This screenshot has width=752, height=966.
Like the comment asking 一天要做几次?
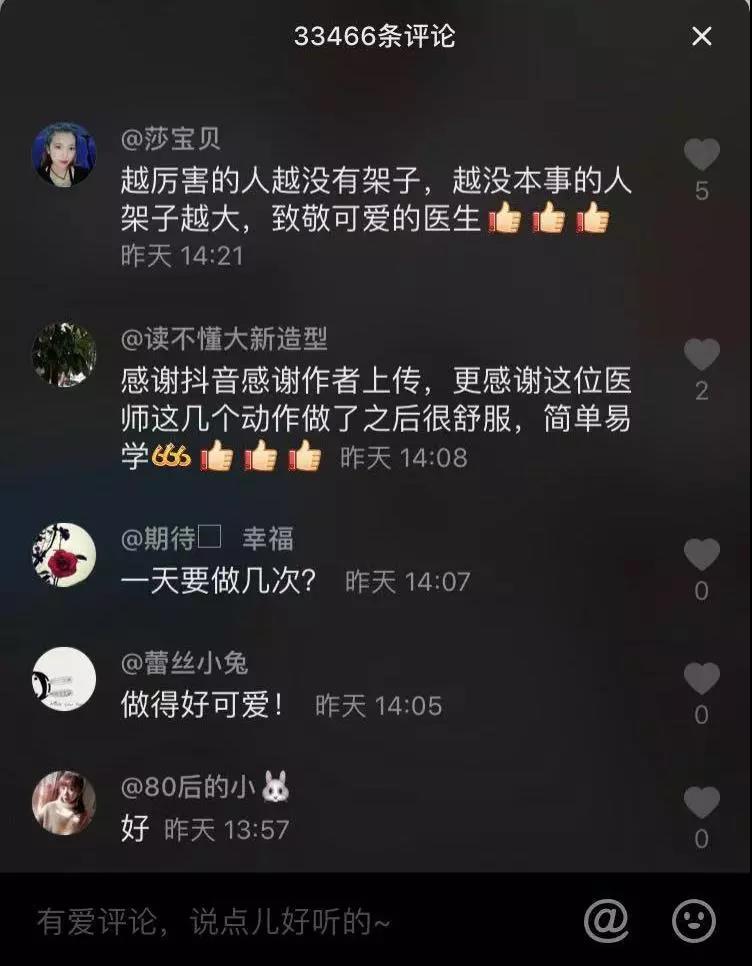(701, 555)
